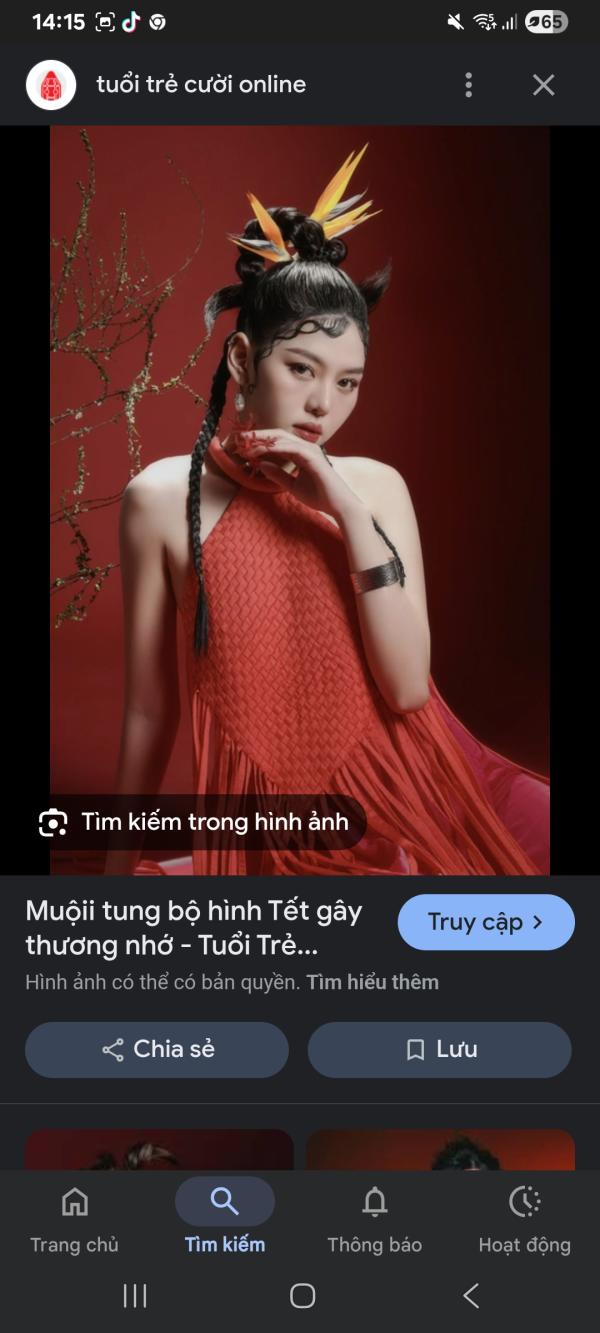Share image with Chia sẻ button

pos(157,1049)
